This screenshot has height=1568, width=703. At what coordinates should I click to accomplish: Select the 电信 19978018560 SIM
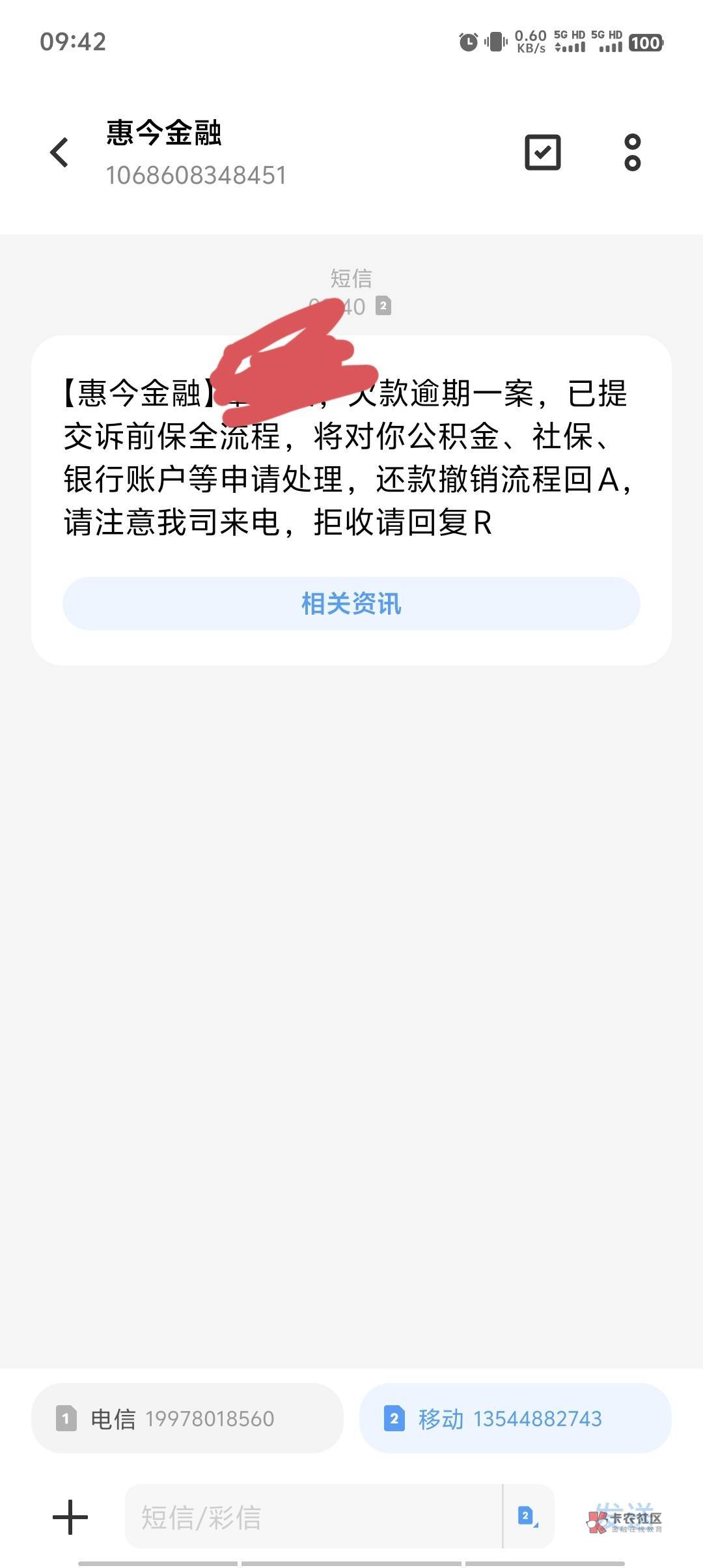(x=187, y=1418)
